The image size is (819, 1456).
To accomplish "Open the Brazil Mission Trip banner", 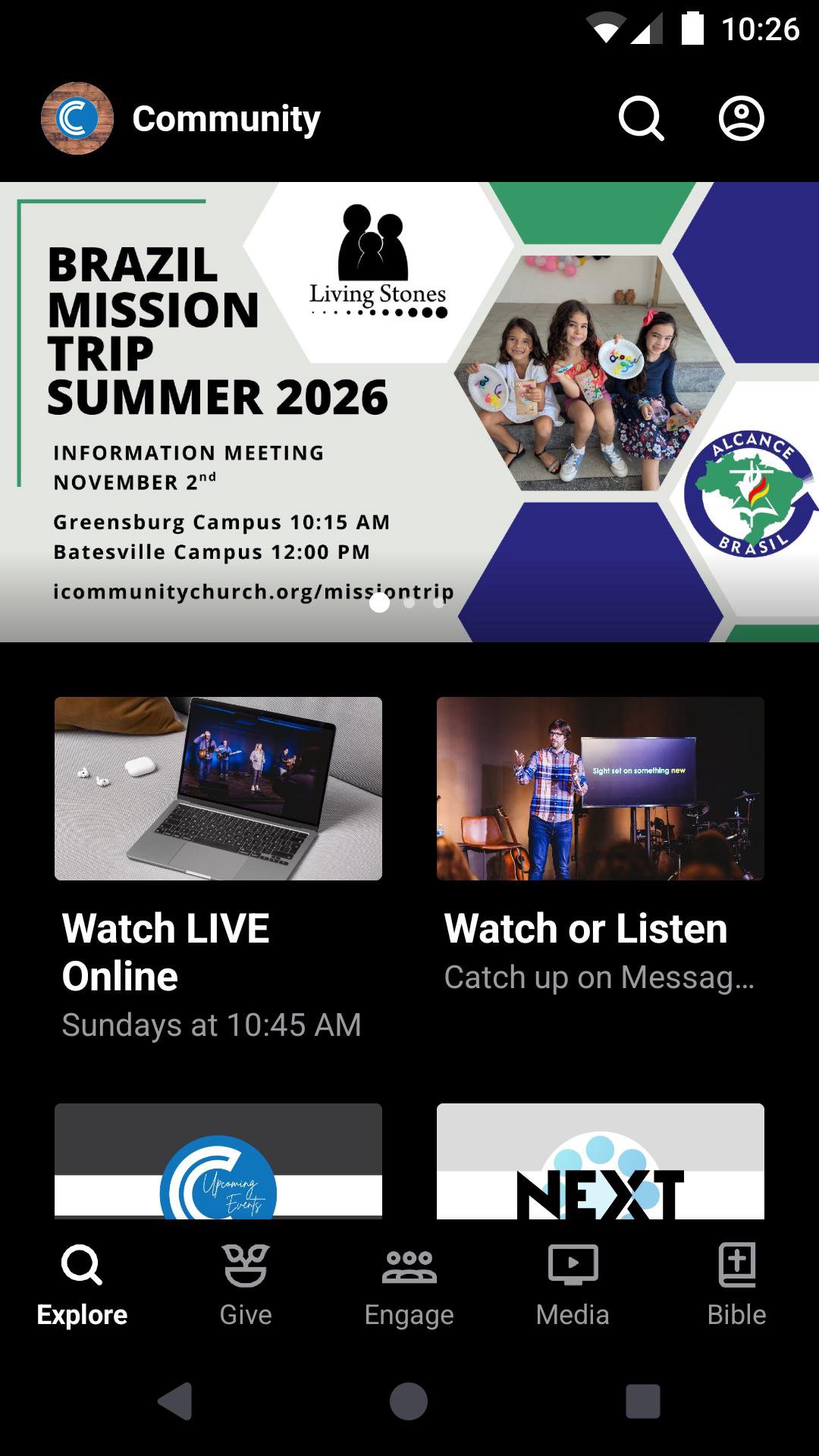I will point(409,411).
